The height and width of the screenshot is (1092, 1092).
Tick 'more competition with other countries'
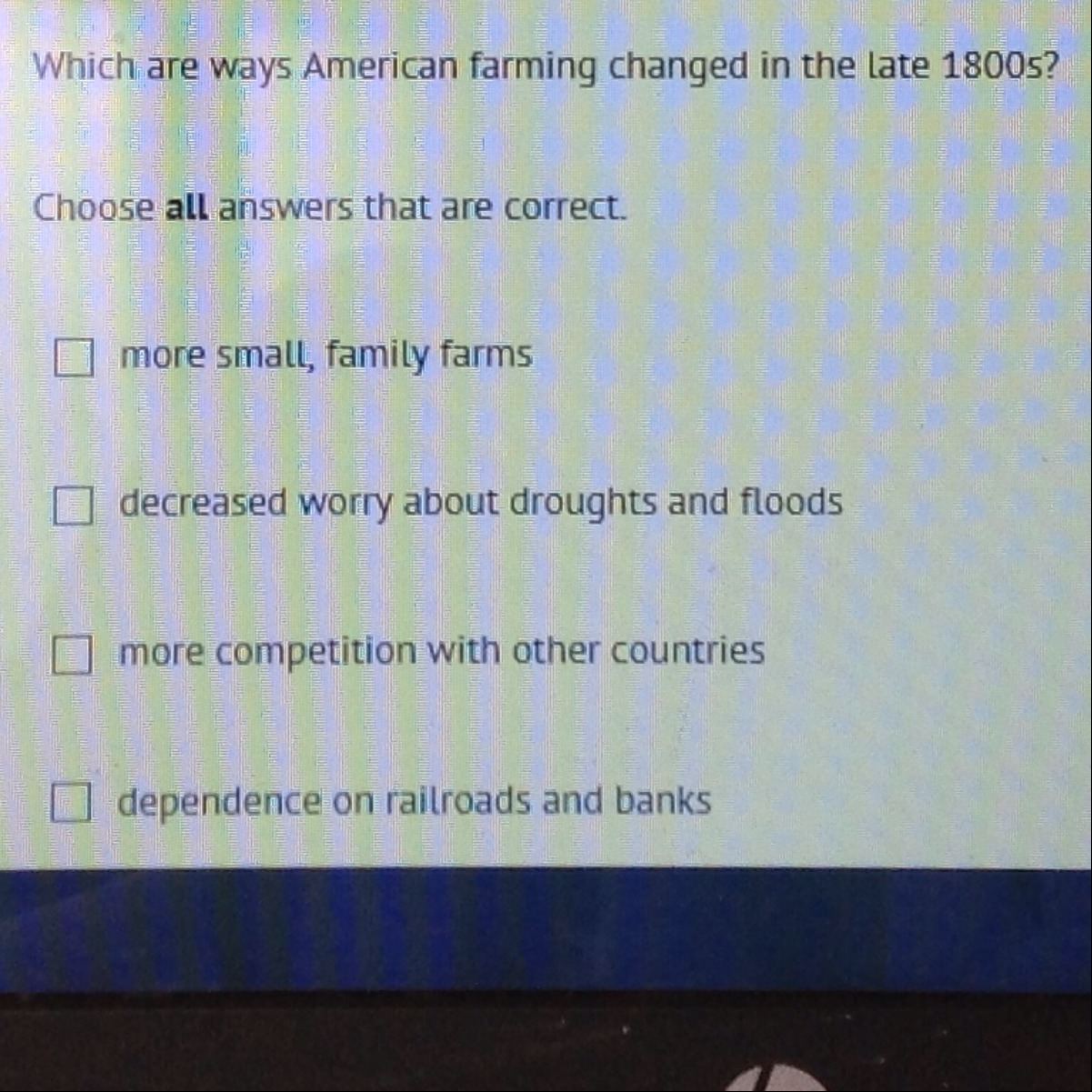click(71, 656)
